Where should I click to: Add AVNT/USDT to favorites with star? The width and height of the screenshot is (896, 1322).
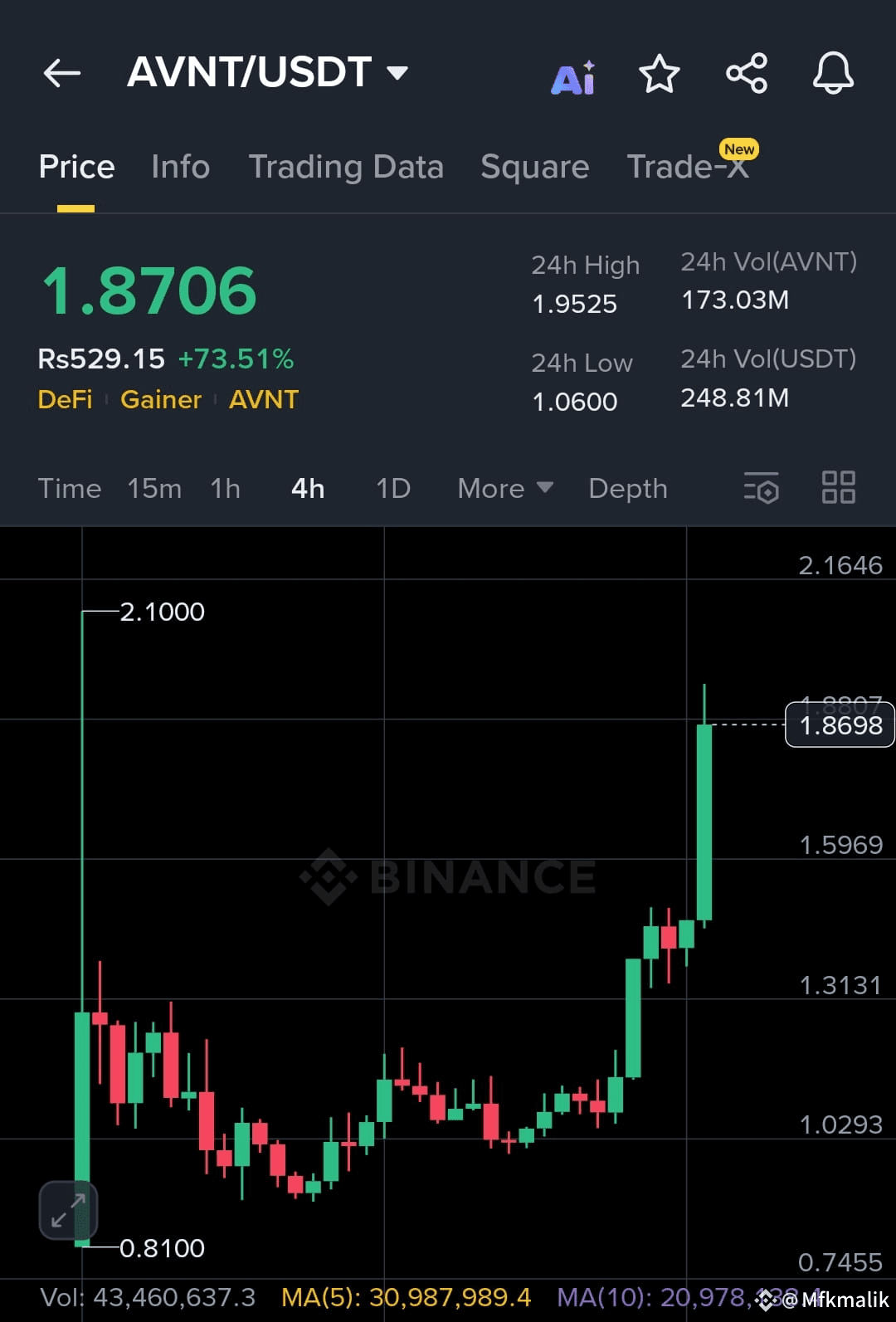click(660, 74)
